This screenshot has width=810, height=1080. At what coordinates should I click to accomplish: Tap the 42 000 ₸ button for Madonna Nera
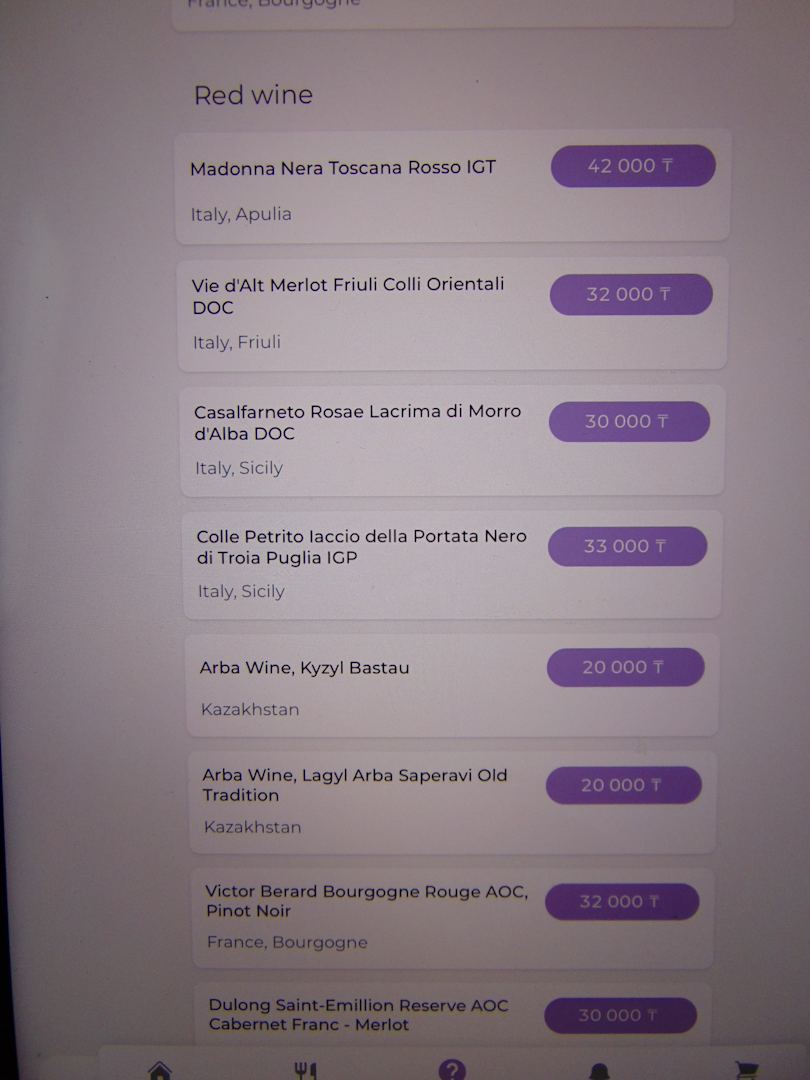[632, 166]
